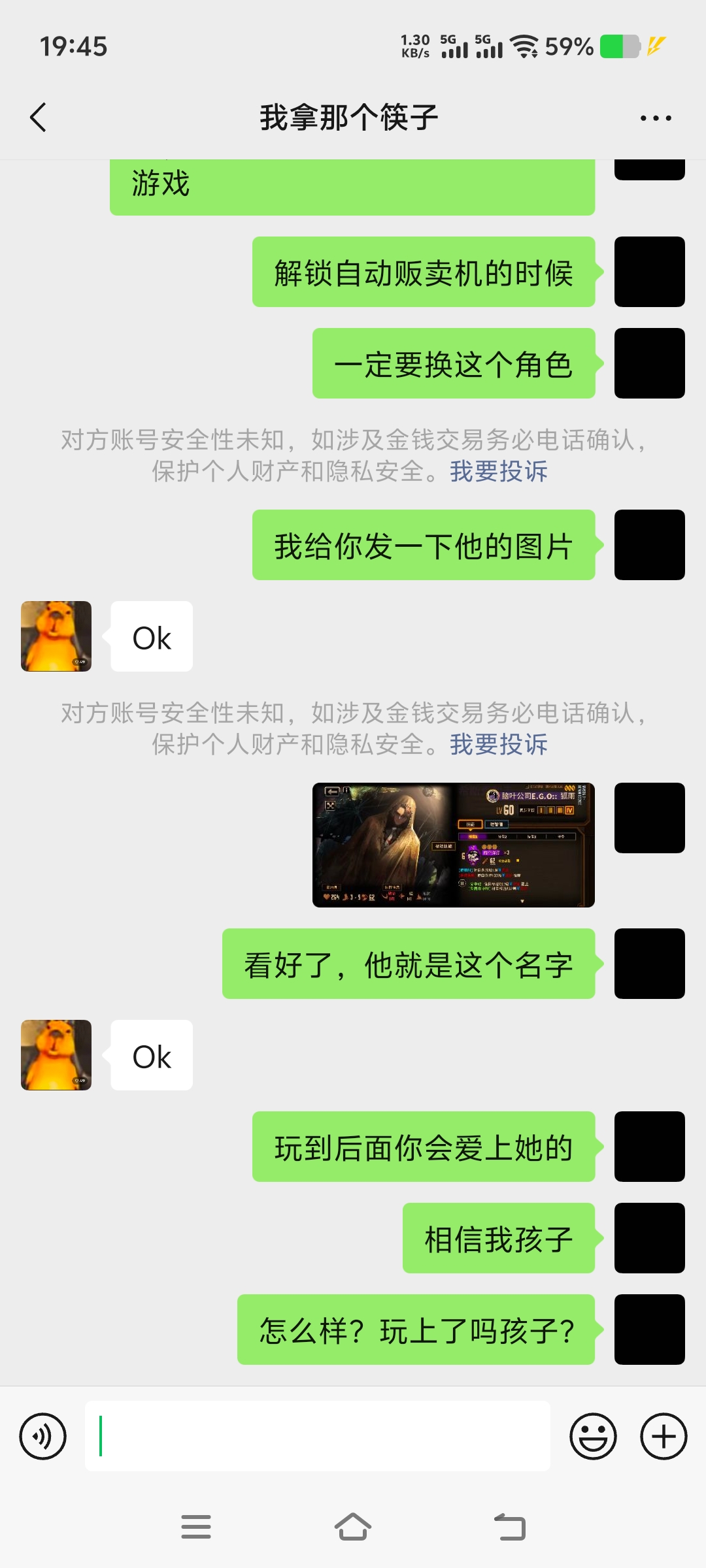Open my avatar beside 相信我孩子
Viewport: 706px width, 1568px height.
(x=649, y=1238)
